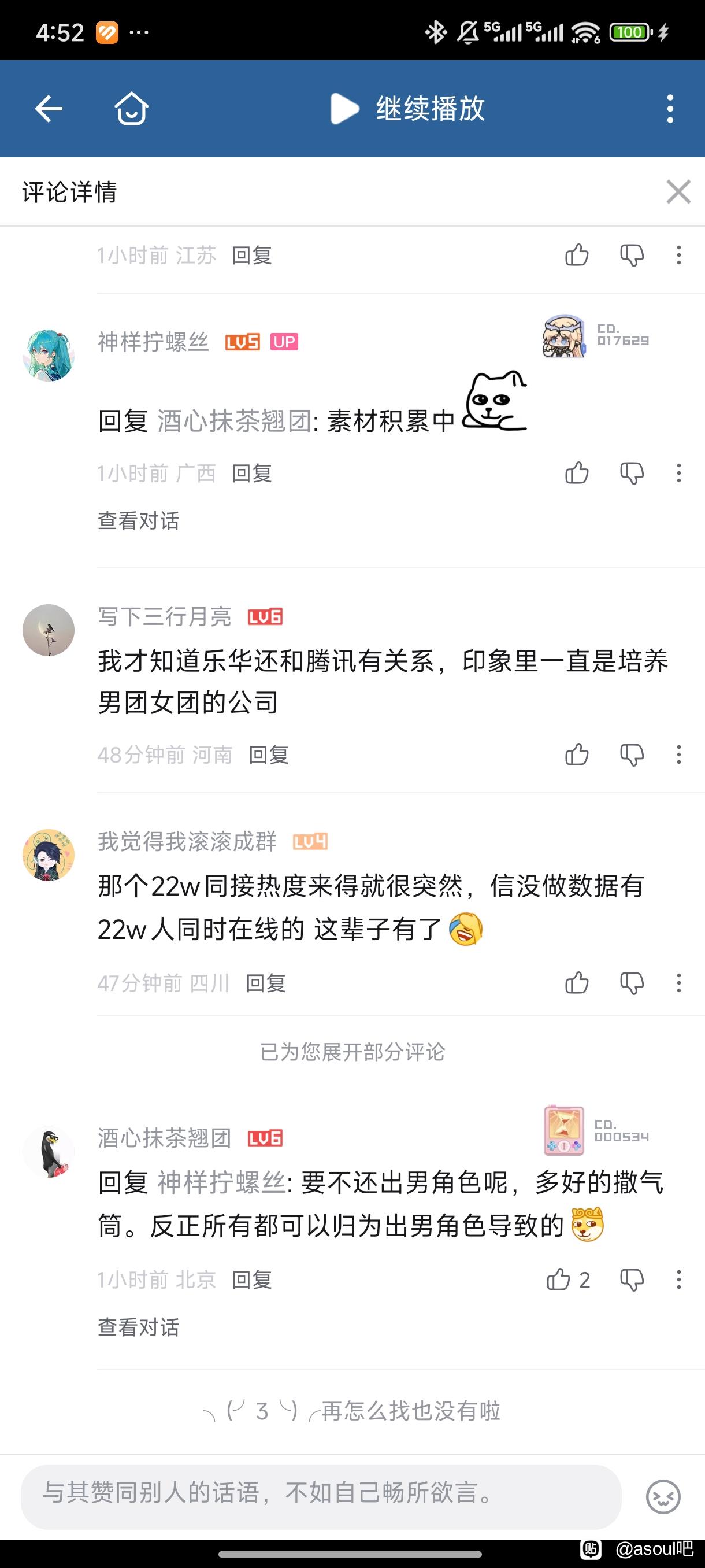Open 酒心抹茶翘团's mentioned username link
The height and width of the screenshot is (1568, 705).
click(x=221, y=1182)
